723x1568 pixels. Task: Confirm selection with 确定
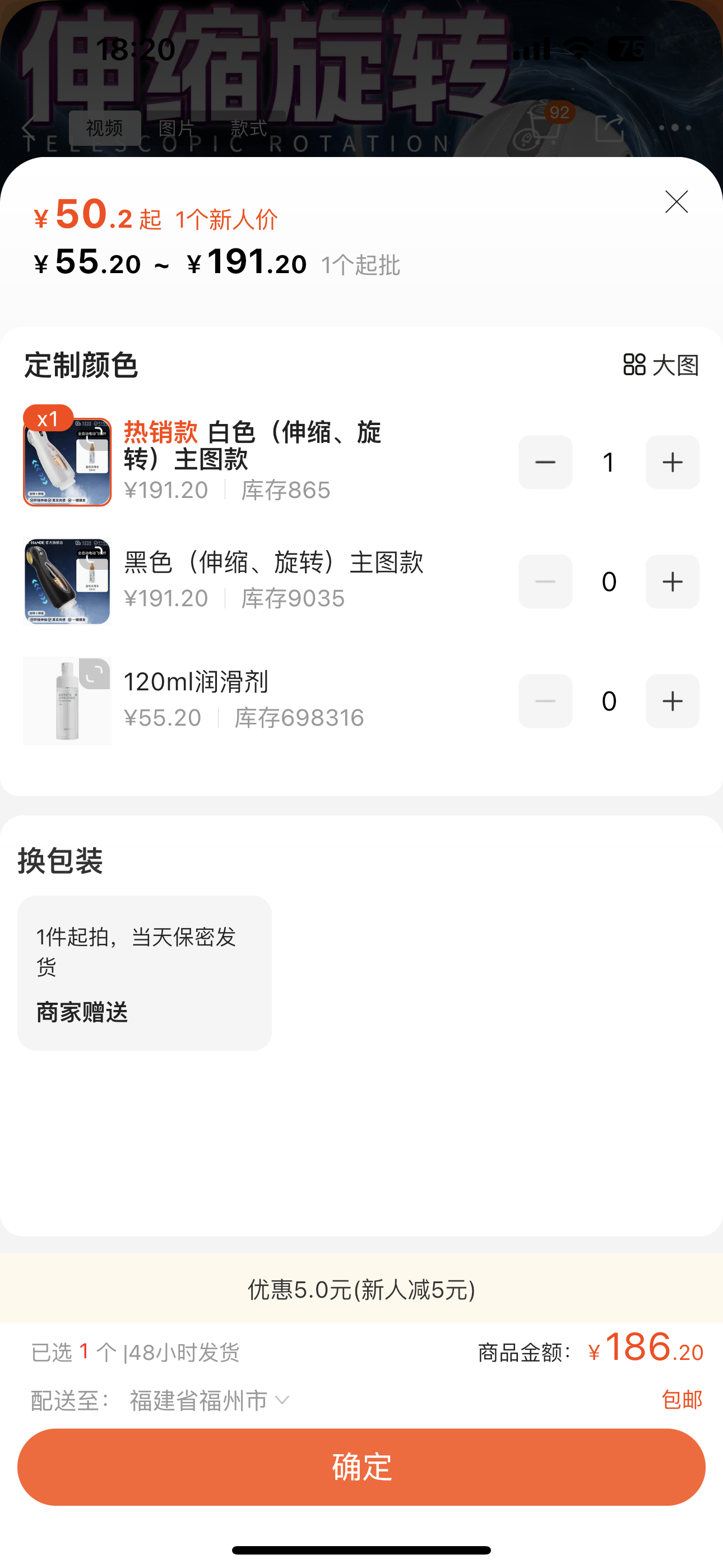tap(361, 1467)
